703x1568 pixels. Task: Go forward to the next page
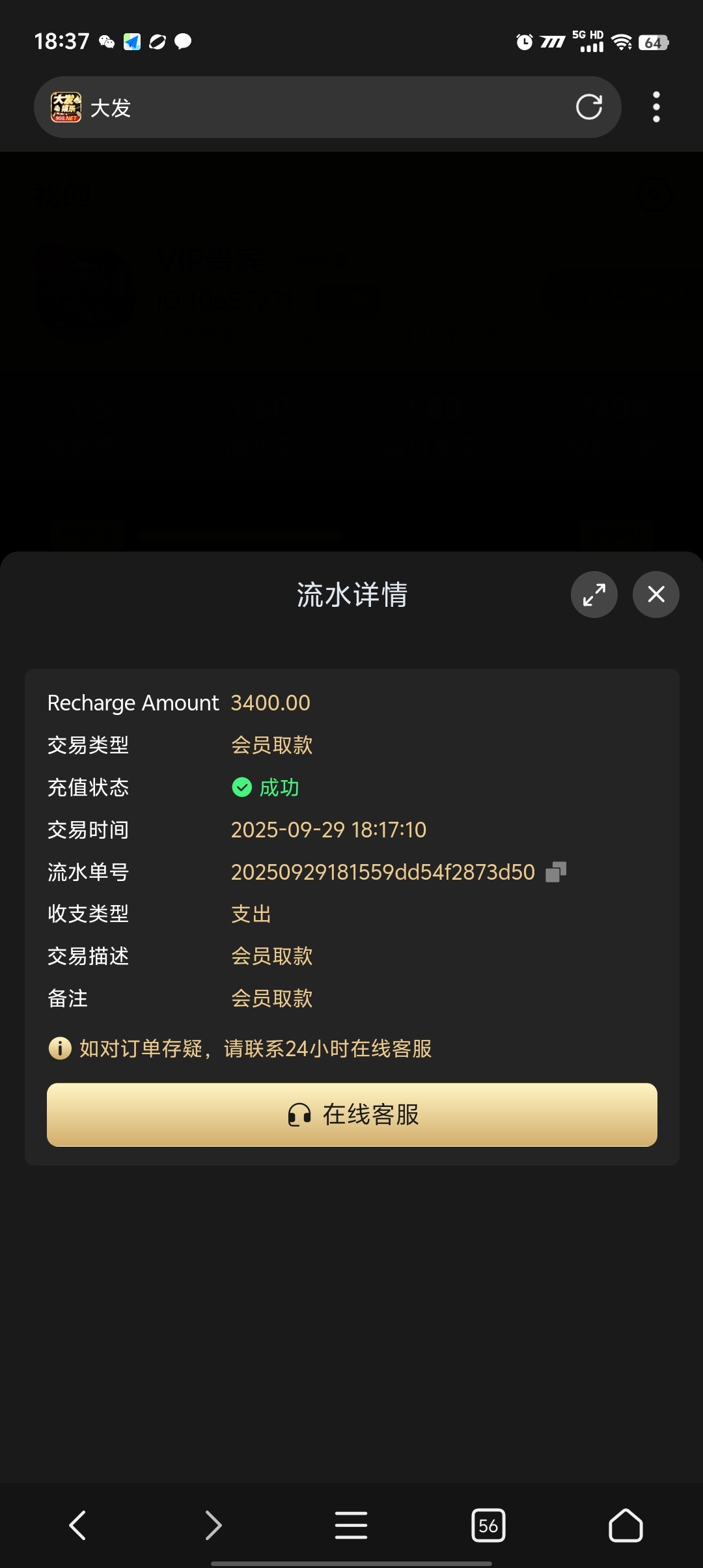(x=214, y=1525)
